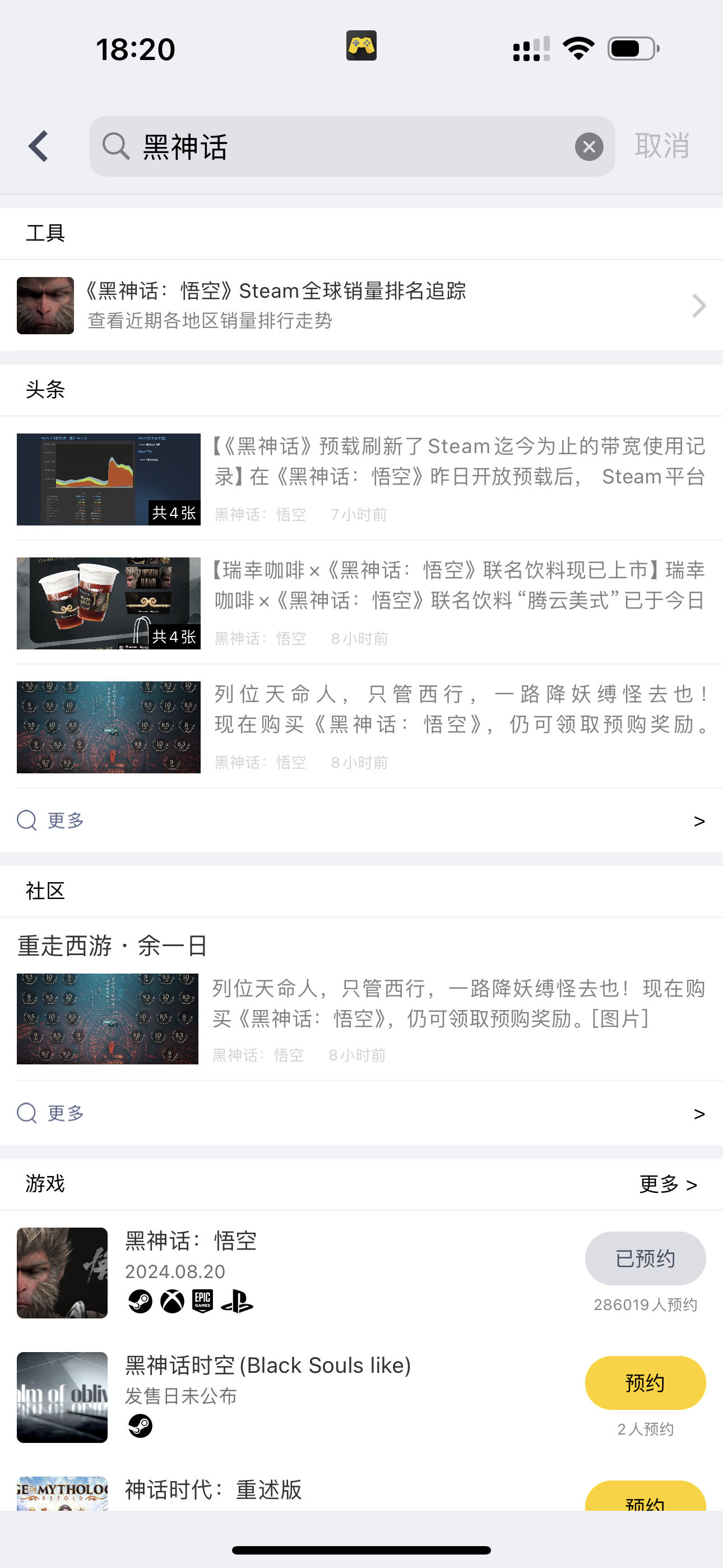The image size is (723, 1568).
Task: Clear the search text
Action: click(x=588, y=147)
